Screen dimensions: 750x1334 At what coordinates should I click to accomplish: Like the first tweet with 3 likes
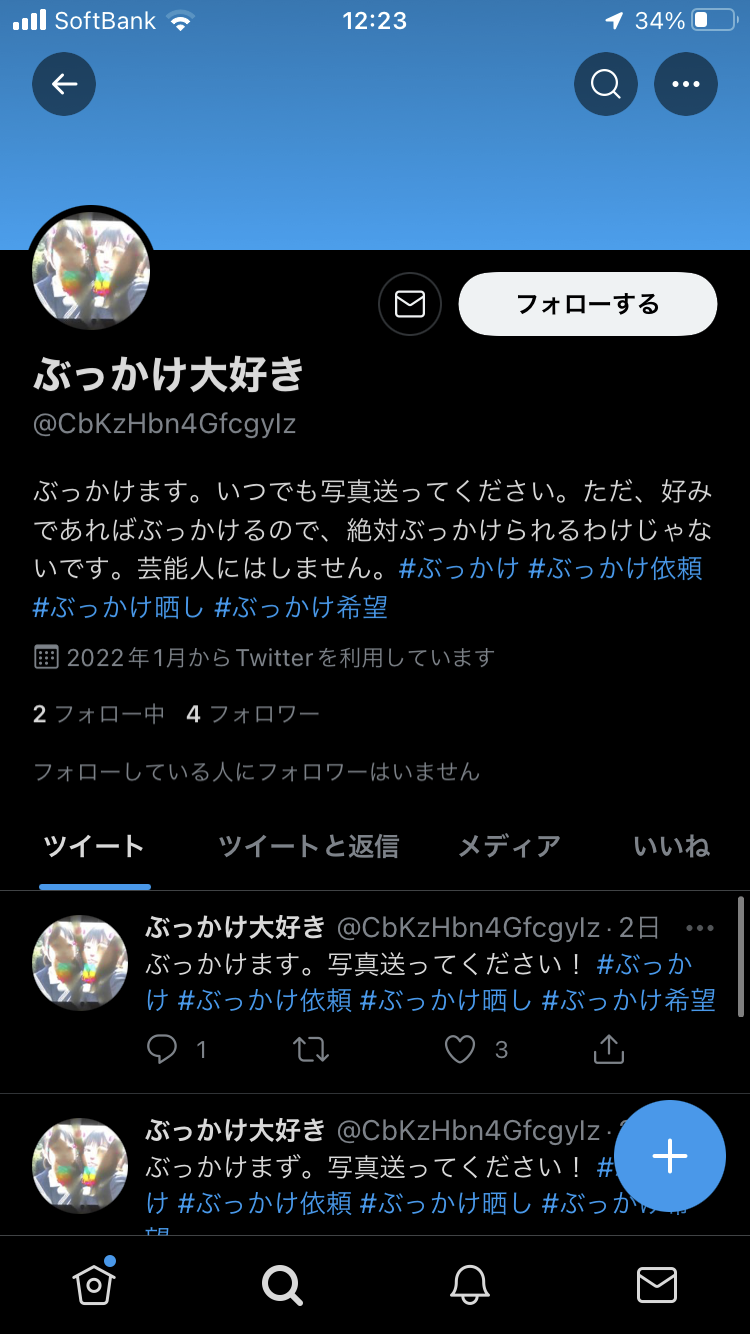pos(459,1049)
